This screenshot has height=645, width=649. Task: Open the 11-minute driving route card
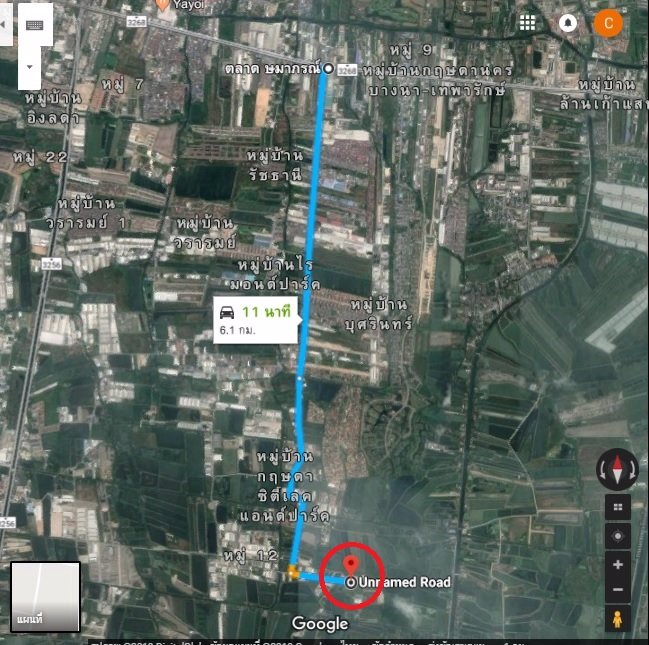point(260,320)
